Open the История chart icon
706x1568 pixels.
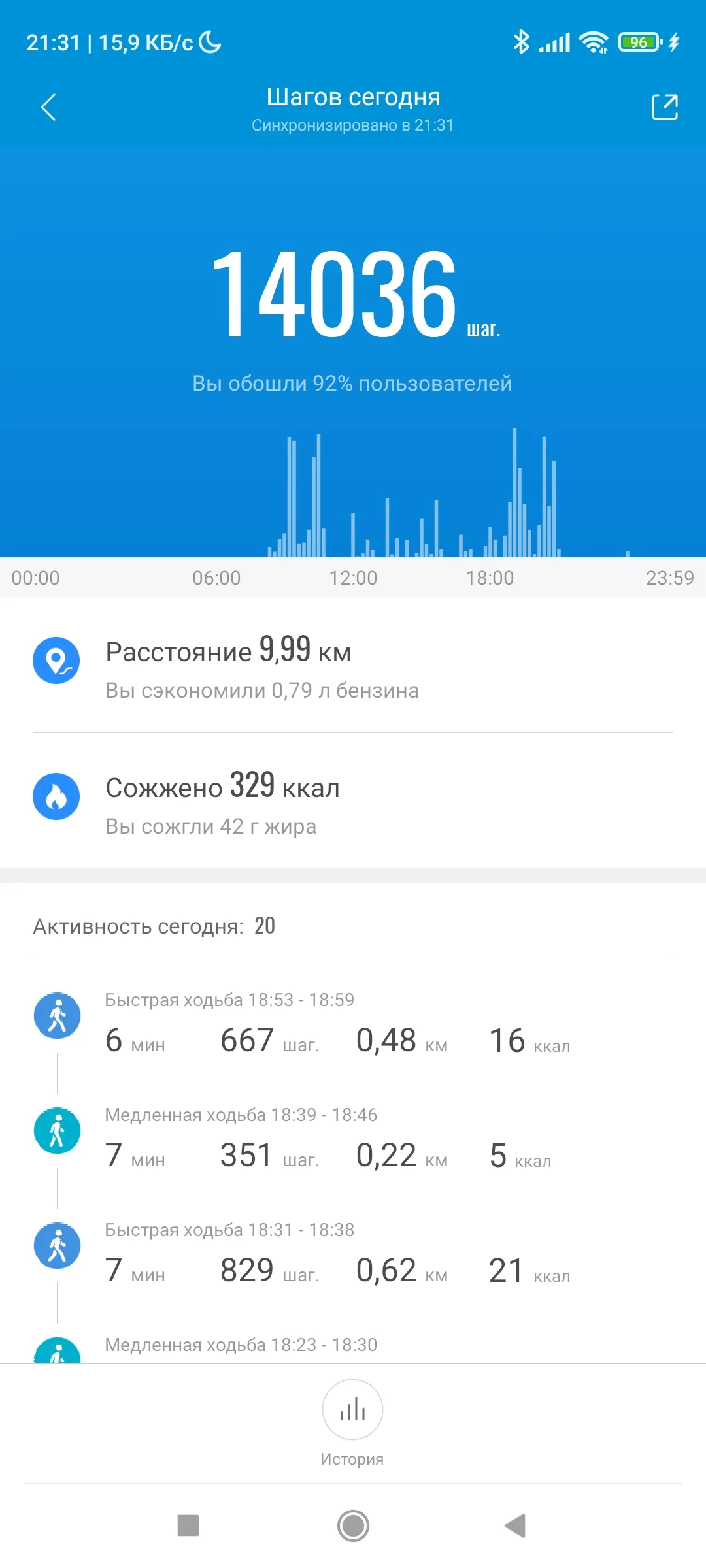click(x=353, y=1410)
